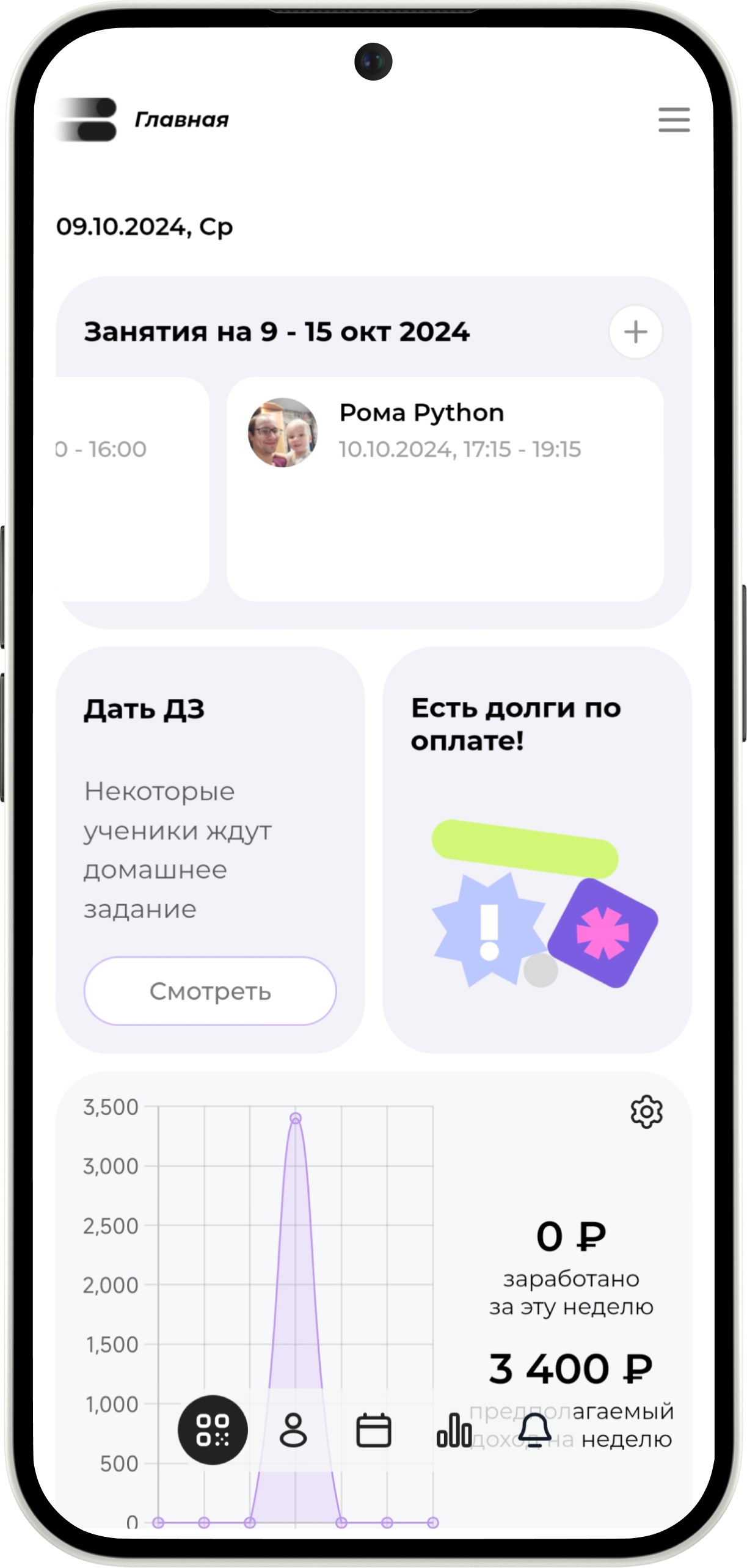This screenshot has width=747, height=1568.
Task: Switch to the statistics chart tab
Action: click(x=454, y=1430)
